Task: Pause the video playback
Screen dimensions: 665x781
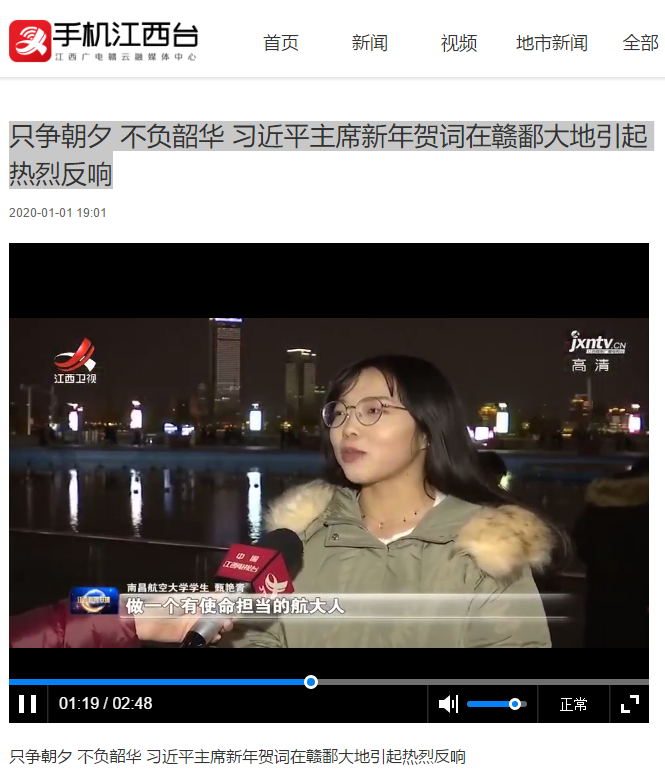Action: tap(28, 703)
